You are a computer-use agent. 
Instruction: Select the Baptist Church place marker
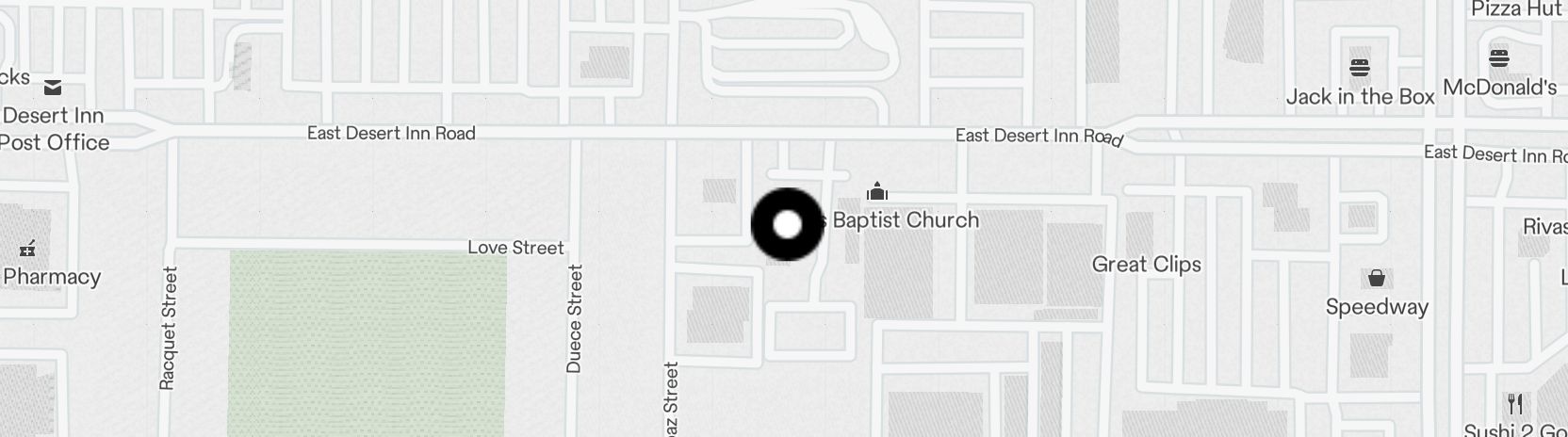[877, 192]
